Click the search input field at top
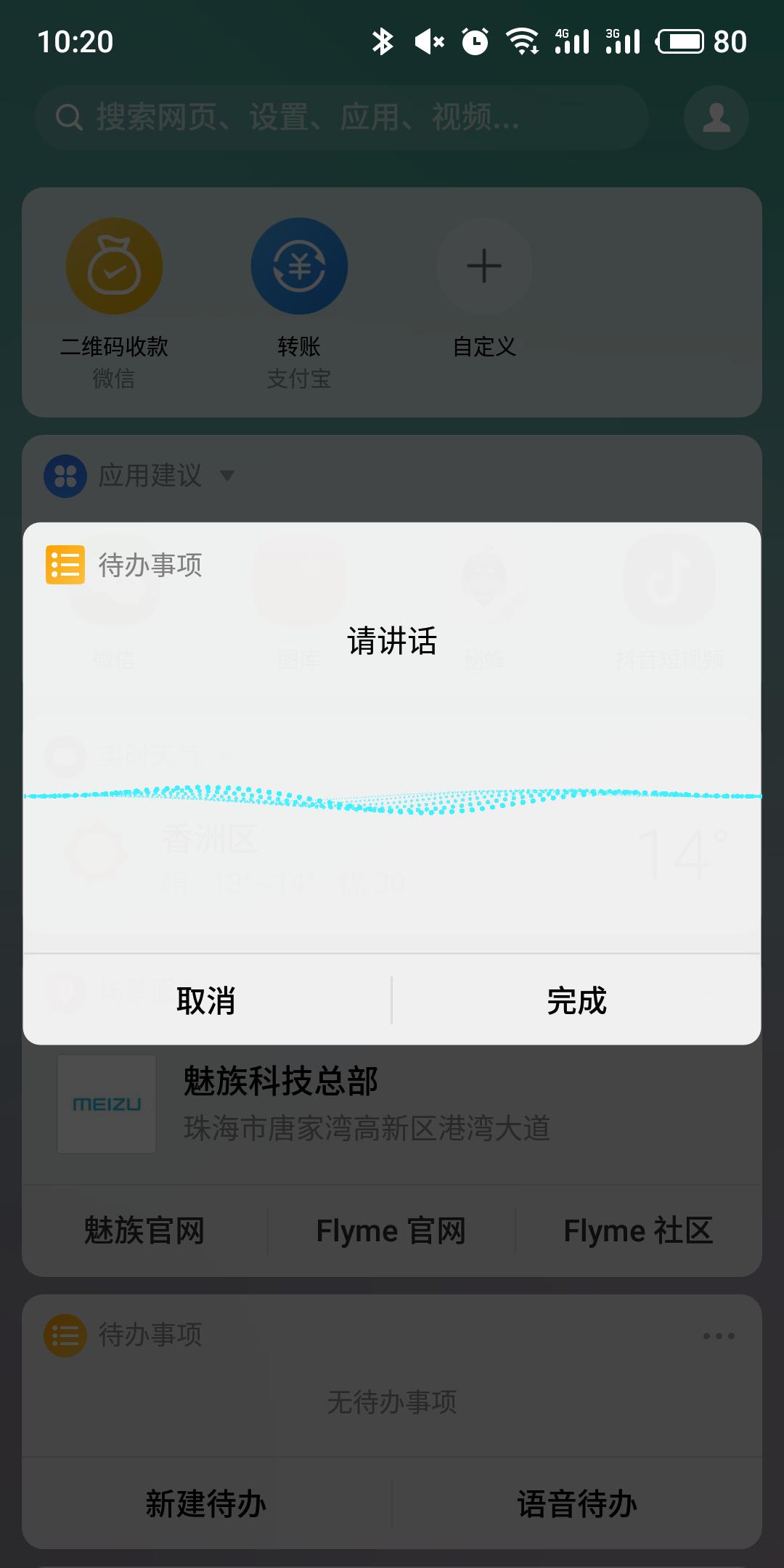 (341, 117)
